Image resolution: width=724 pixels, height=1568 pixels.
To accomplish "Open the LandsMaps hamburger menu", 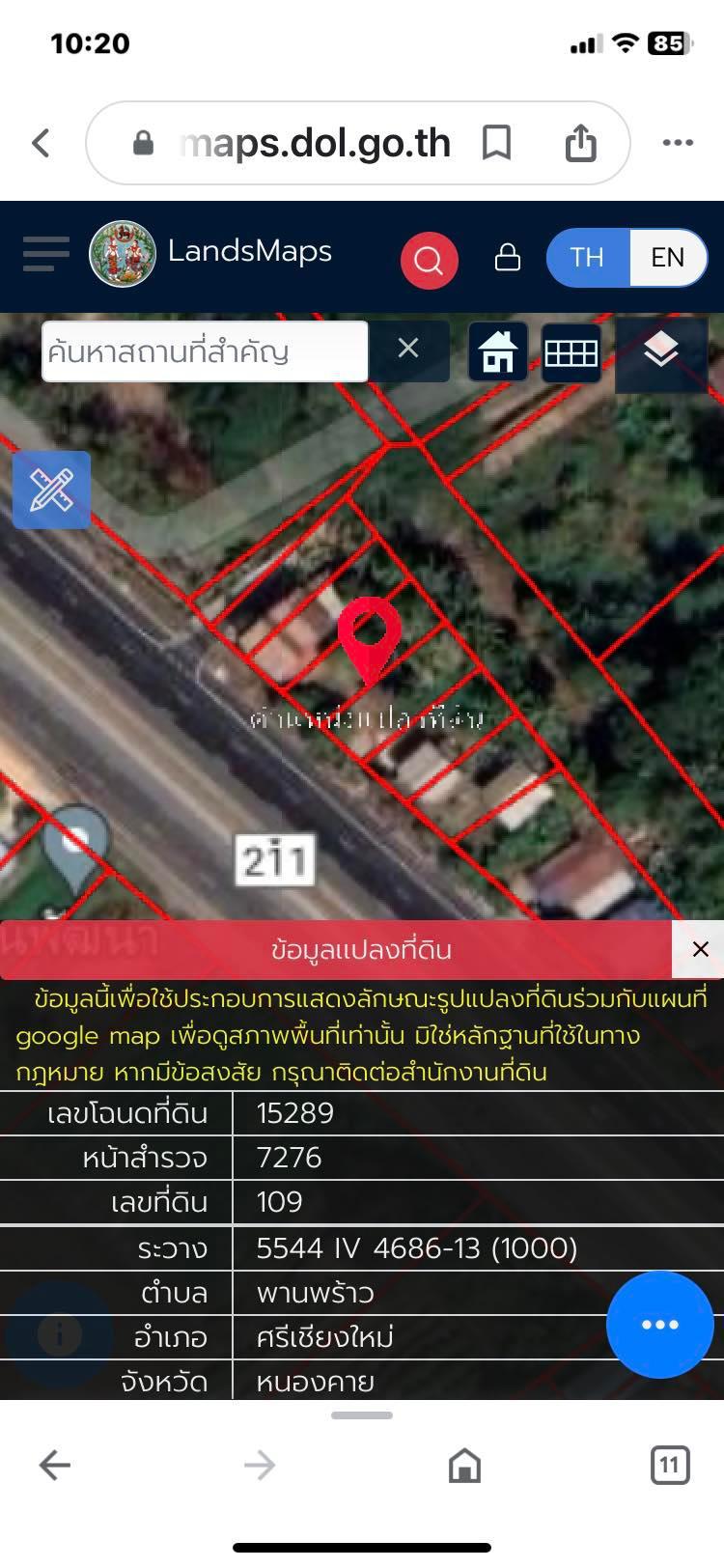I will 46,254.
